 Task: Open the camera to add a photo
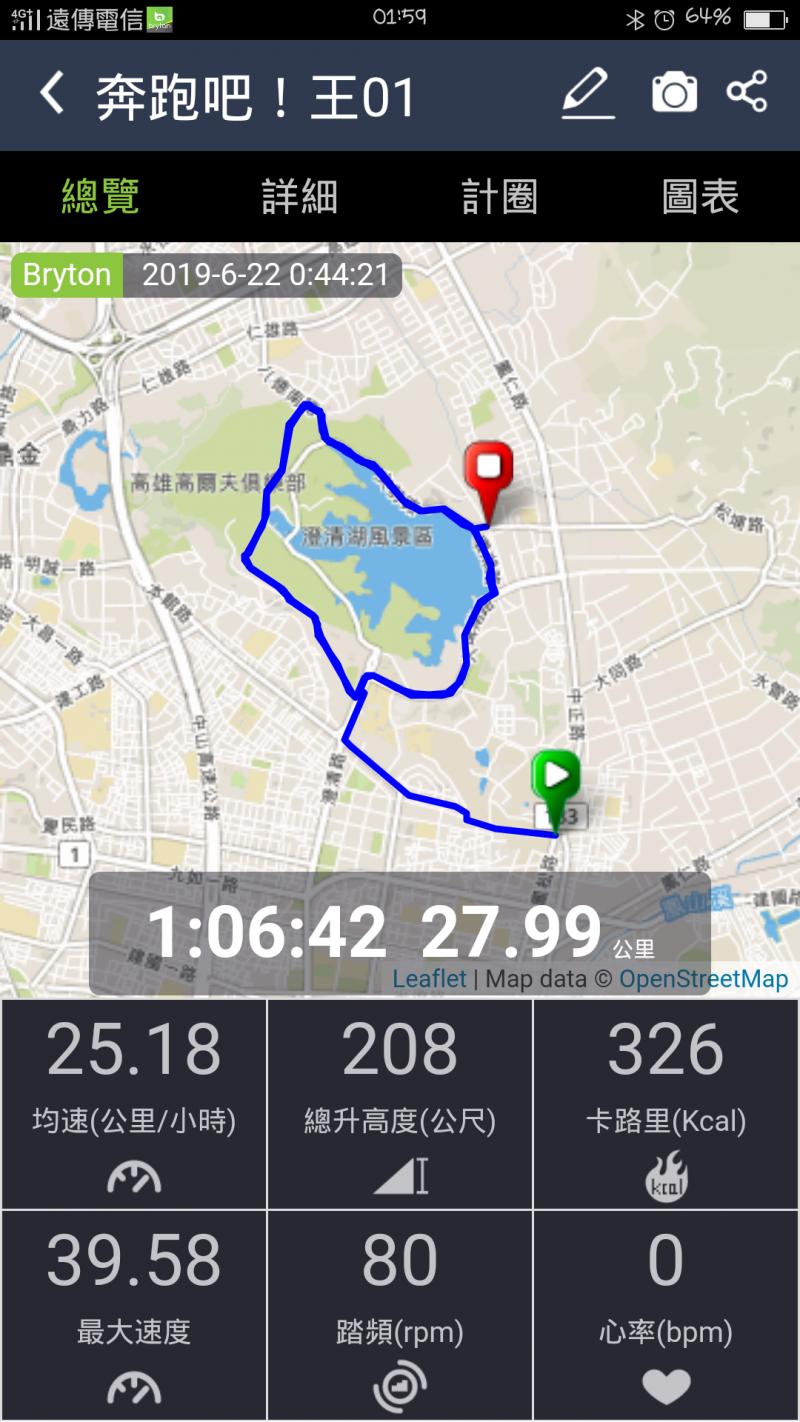[x=674, y=94]
